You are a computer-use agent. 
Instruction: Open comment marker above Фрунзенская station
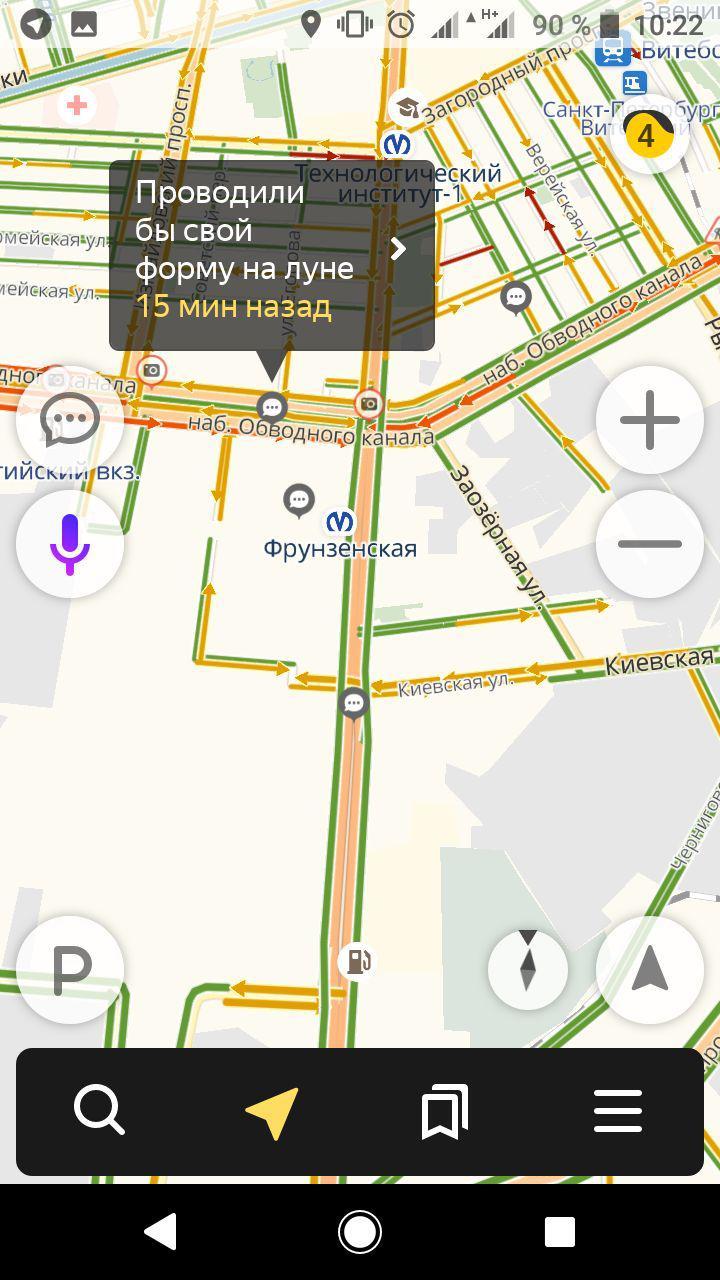(x=299, y=500)
